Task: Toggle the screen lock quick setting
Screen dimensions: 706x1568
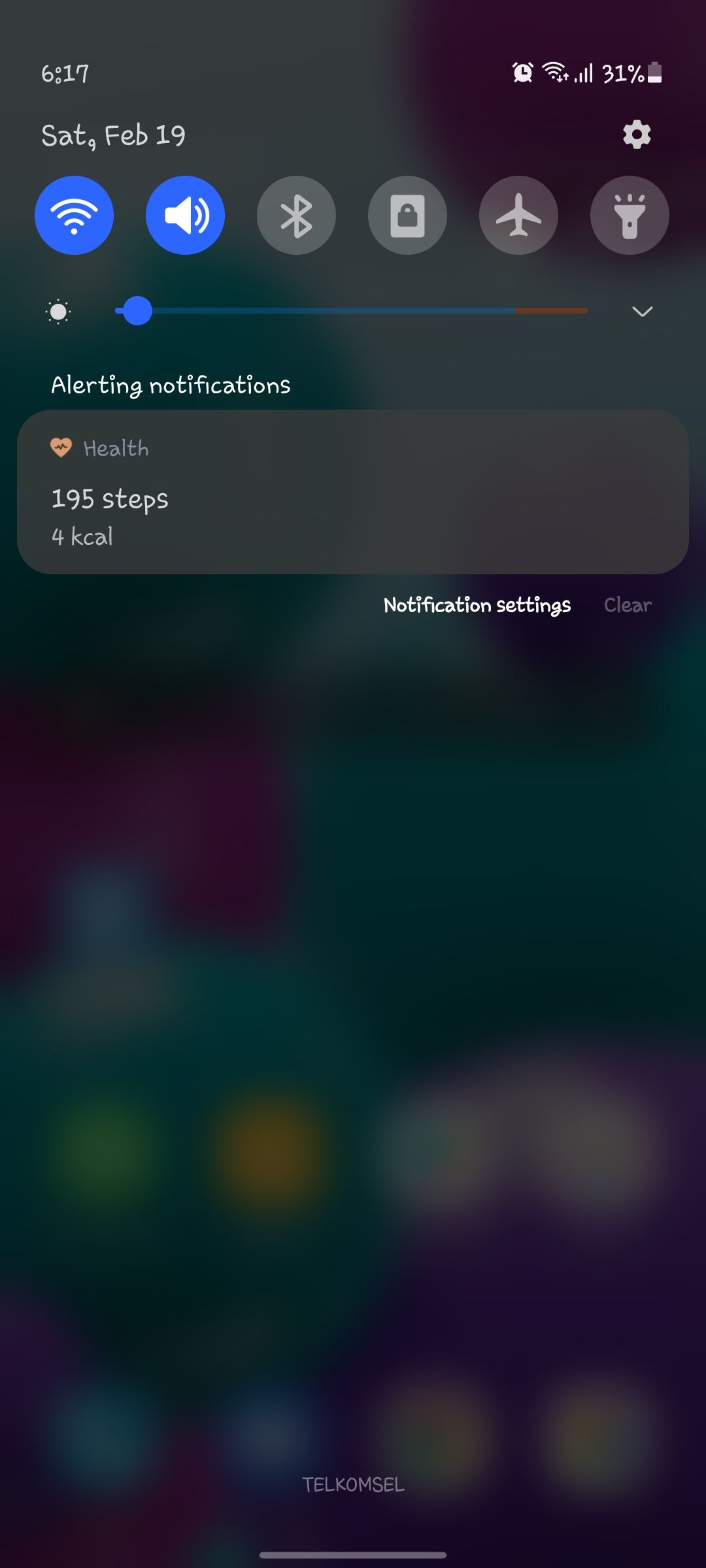Action: [x=407, y=215]
